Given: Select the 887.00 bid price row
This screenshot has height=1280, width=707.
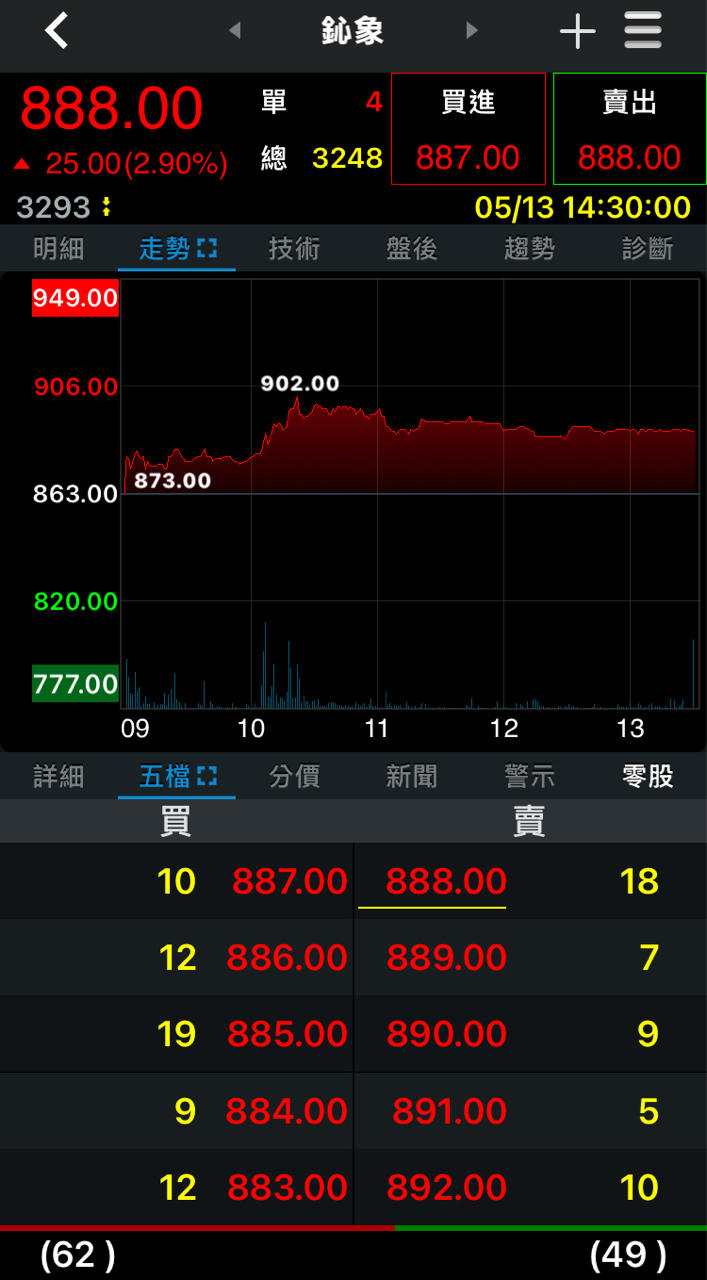Looking at the screenshot, I should click(289, 881).
